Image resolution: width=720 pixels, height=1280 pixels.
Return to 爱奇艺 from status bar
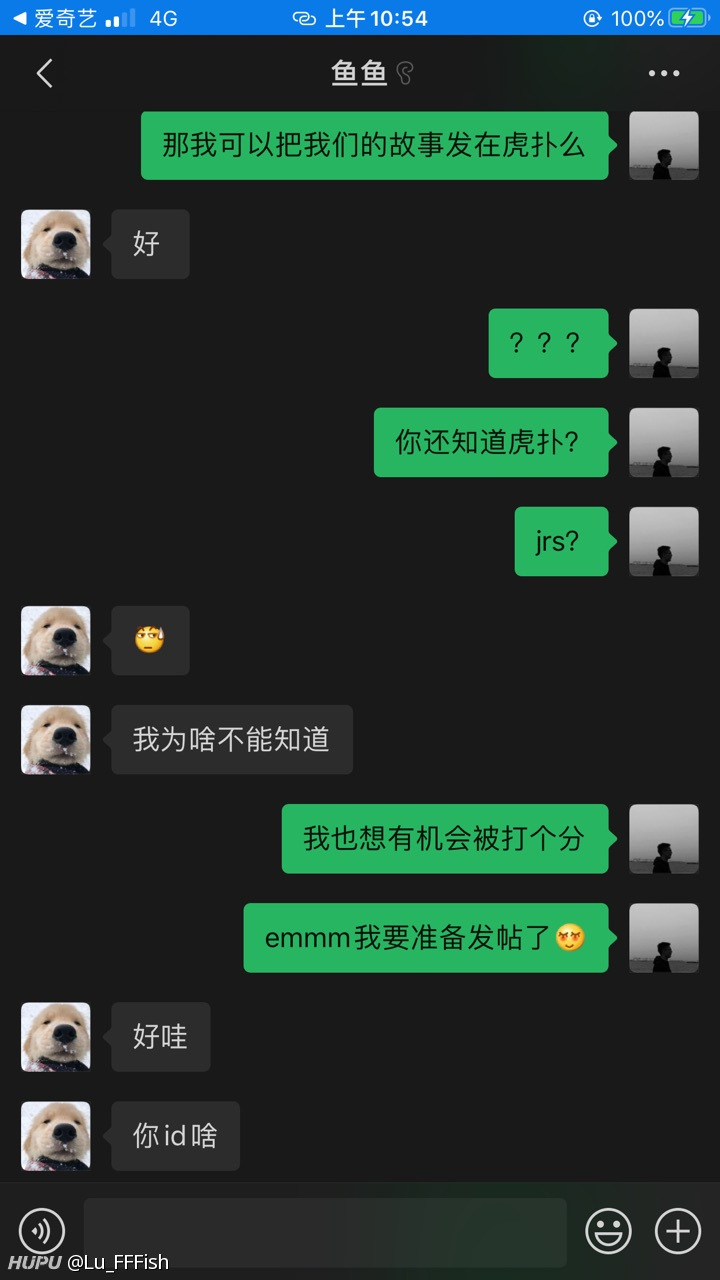(x=55, y=18)
